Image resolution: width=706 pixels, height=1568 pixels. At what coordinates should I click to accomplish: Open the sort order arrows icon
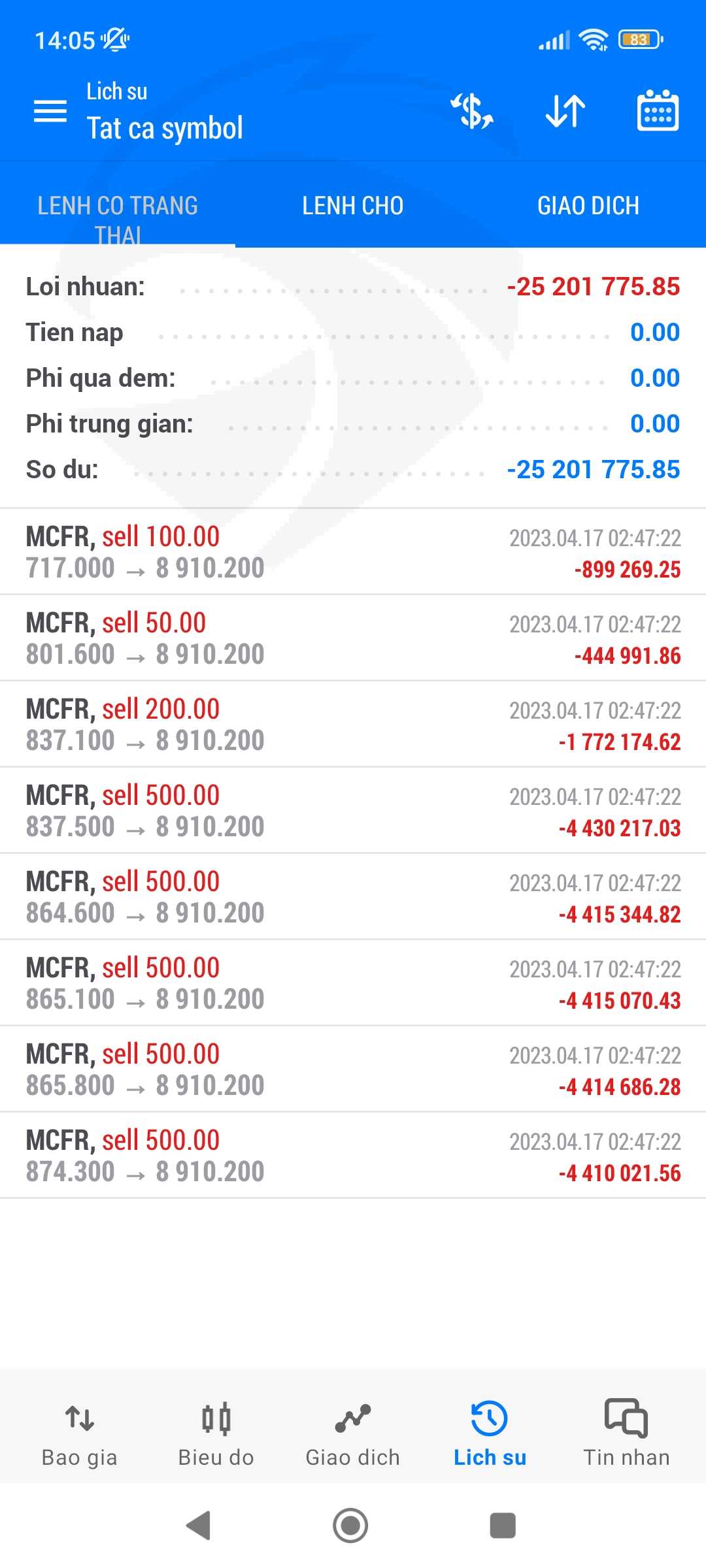point(565,111)
